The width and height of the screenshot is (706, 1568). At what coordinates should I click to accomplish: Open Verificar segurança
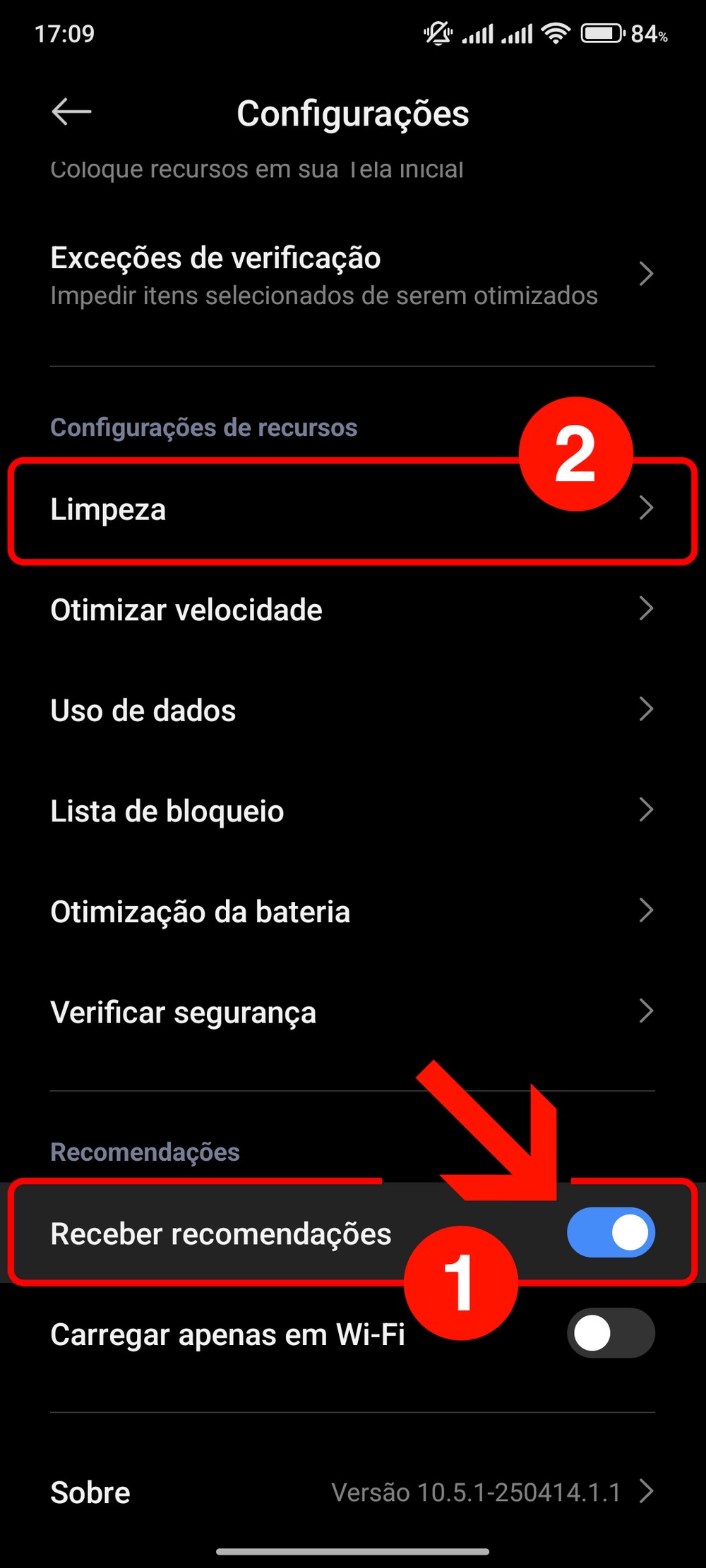coord(352,1013)
